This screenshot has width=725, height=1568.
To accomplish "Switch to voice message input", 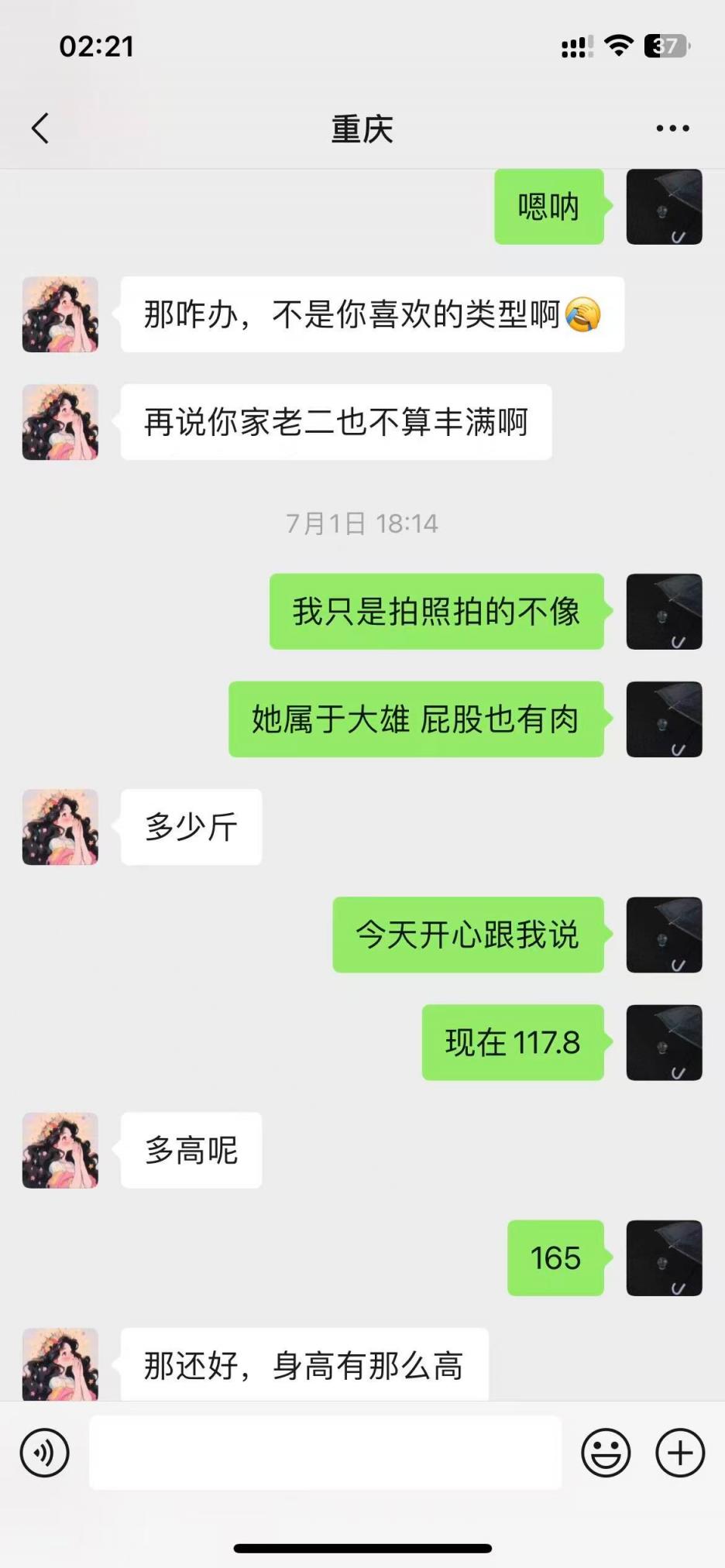I will click(45, 1453).
